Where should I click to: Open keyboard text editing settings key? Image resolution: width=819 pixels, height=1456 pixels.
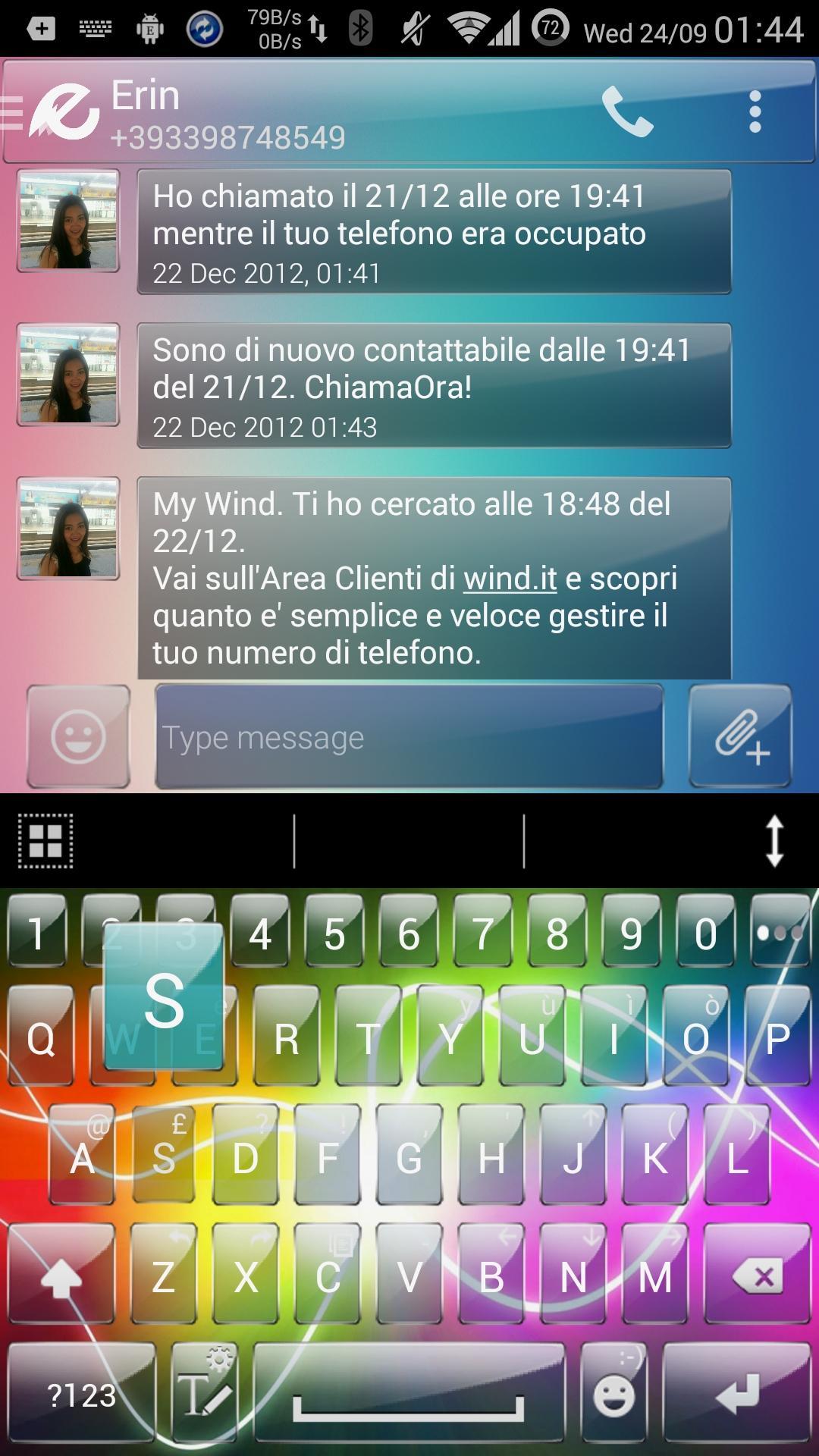point(203,1392)
